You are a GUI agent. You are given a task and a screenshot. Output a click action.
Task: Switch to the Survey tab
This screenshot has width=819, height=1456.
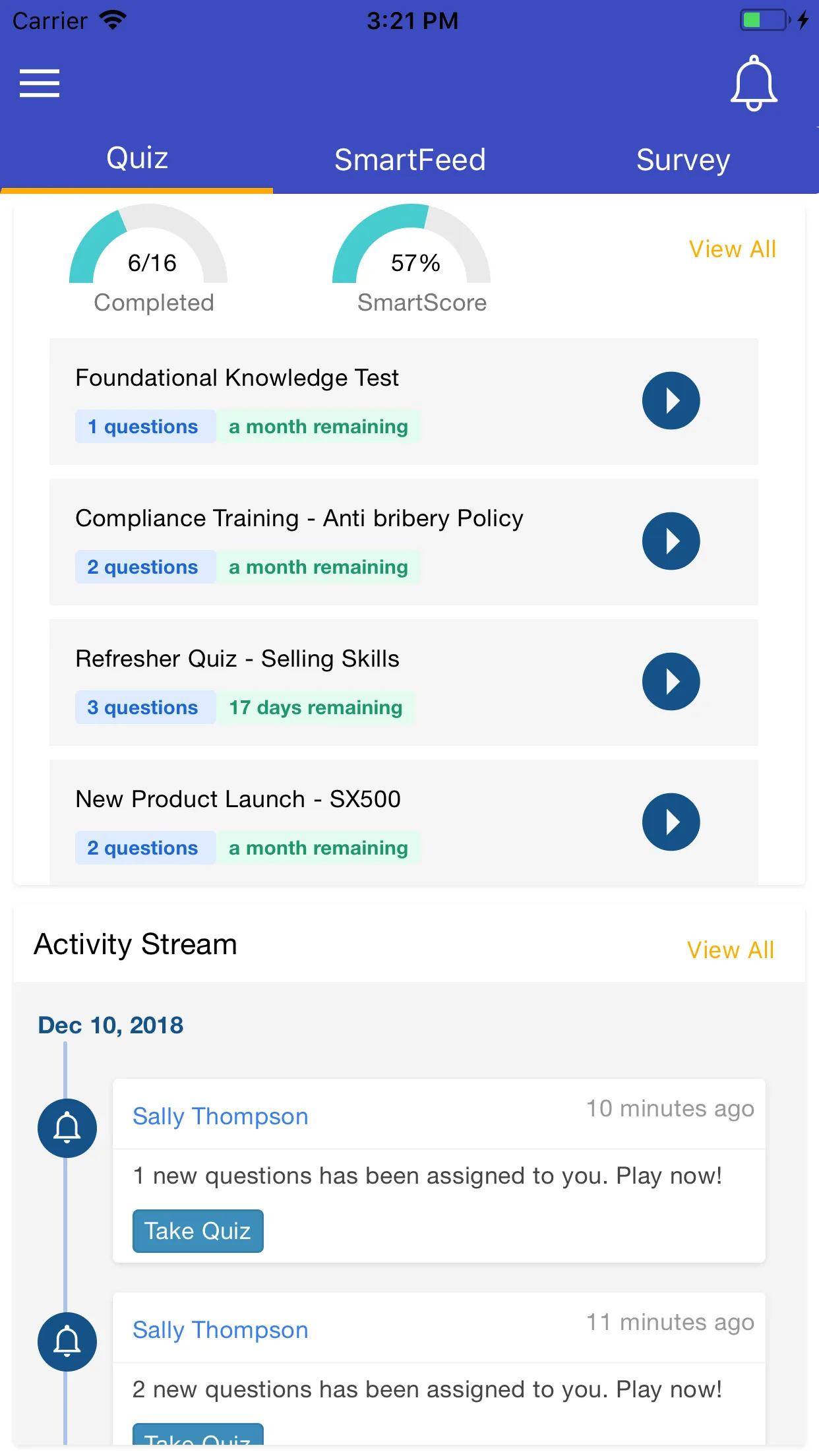pos(682,160)
